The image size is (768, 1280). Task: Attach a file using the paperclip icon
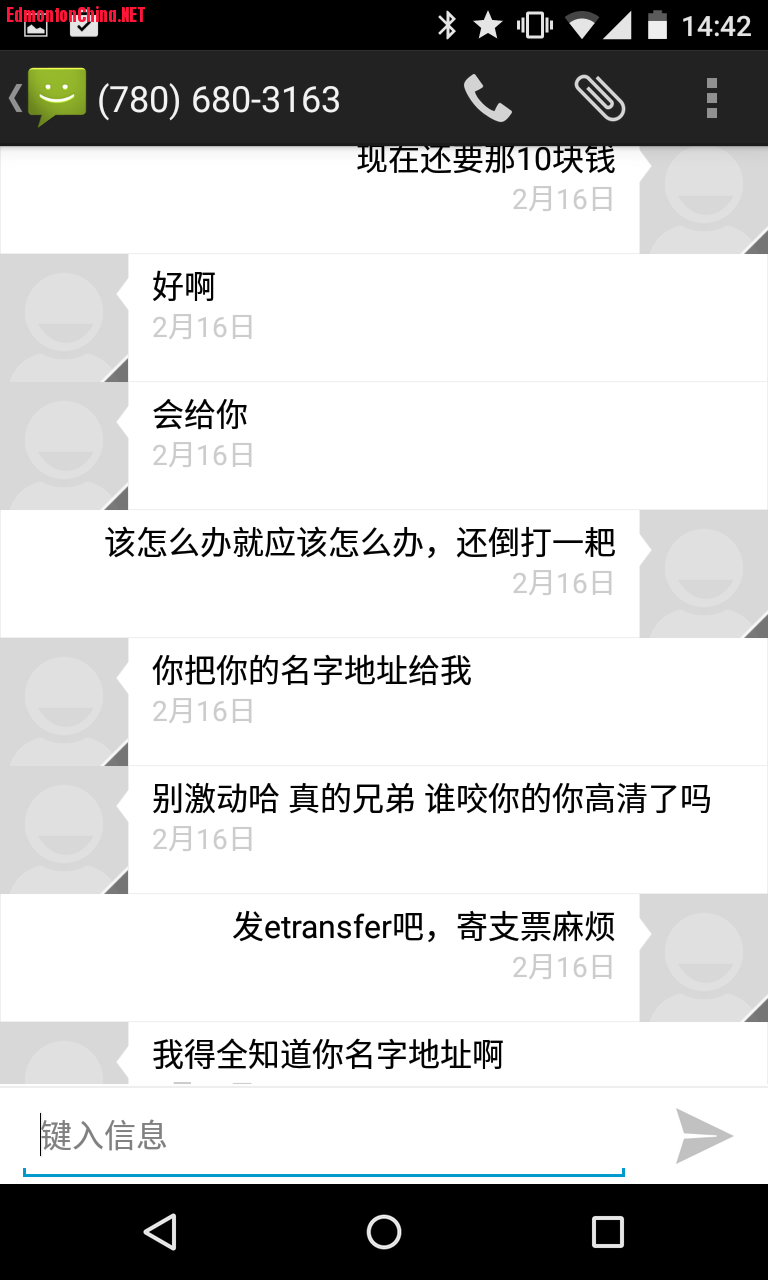[x=600, y=98]
